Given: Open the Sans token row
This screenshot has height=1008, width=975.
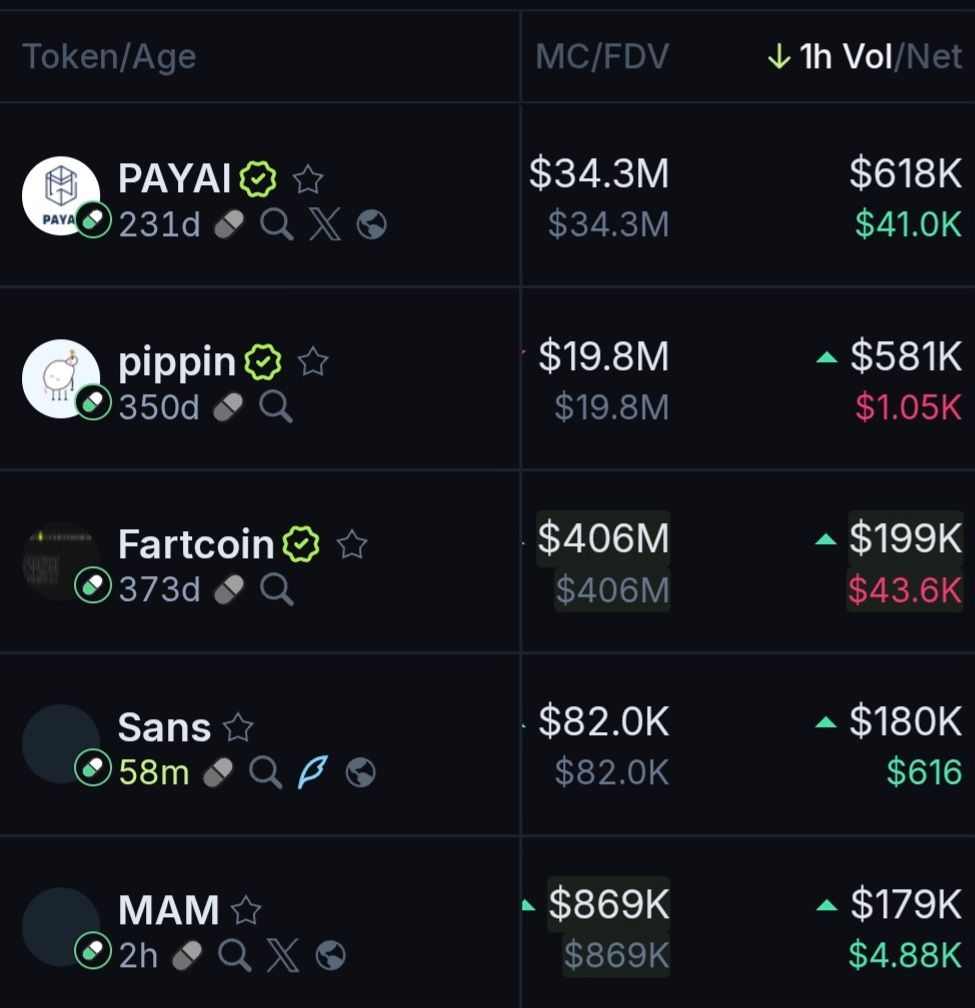Looking at the screenshot, I should [164, 727].
